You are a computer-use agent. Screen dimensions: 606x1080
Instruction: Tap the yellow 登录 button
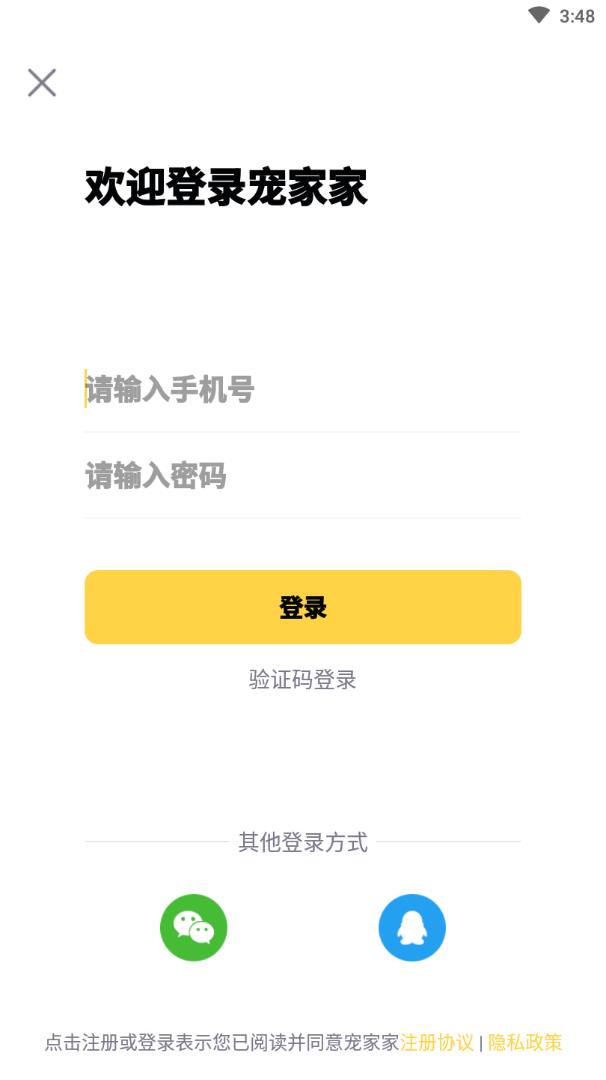303,607
